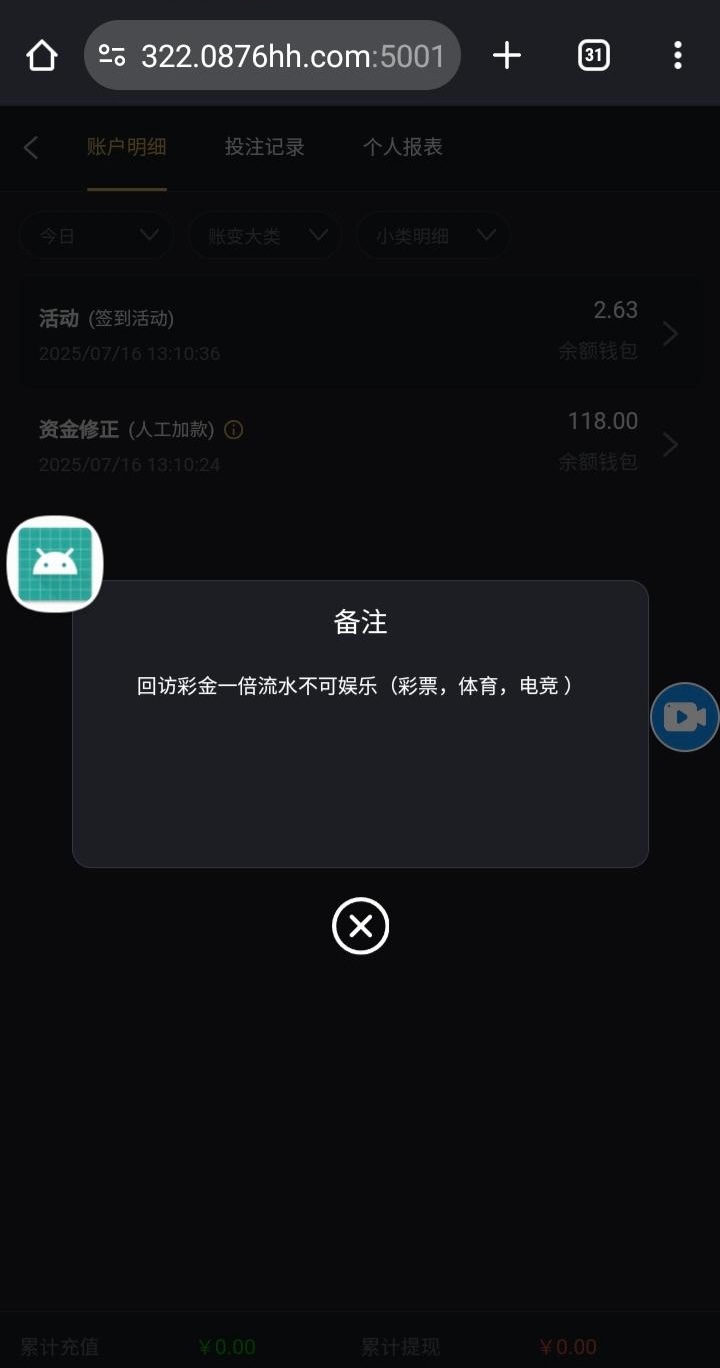This screenshot has height=1368, width=720.
Task: Open the tab switcher showing 31 tabs
Action: click(x=593, y=56)
